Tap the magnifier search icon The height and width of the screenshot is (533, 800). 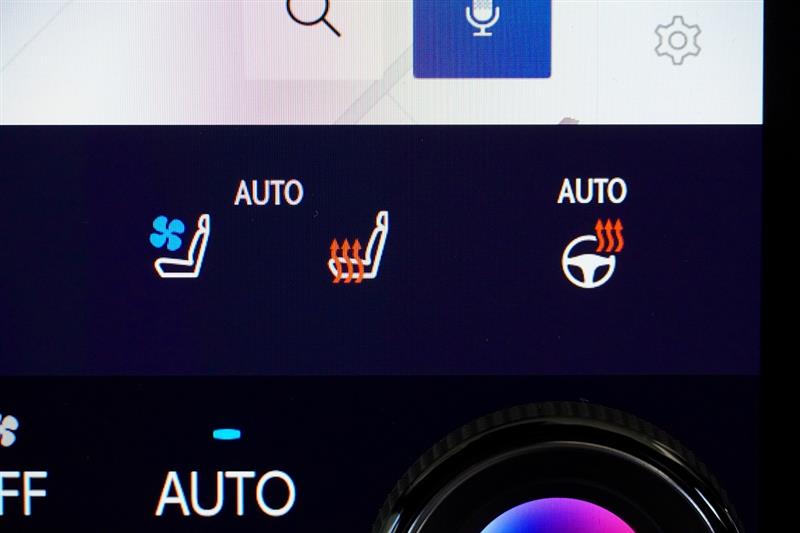(312, 18)
